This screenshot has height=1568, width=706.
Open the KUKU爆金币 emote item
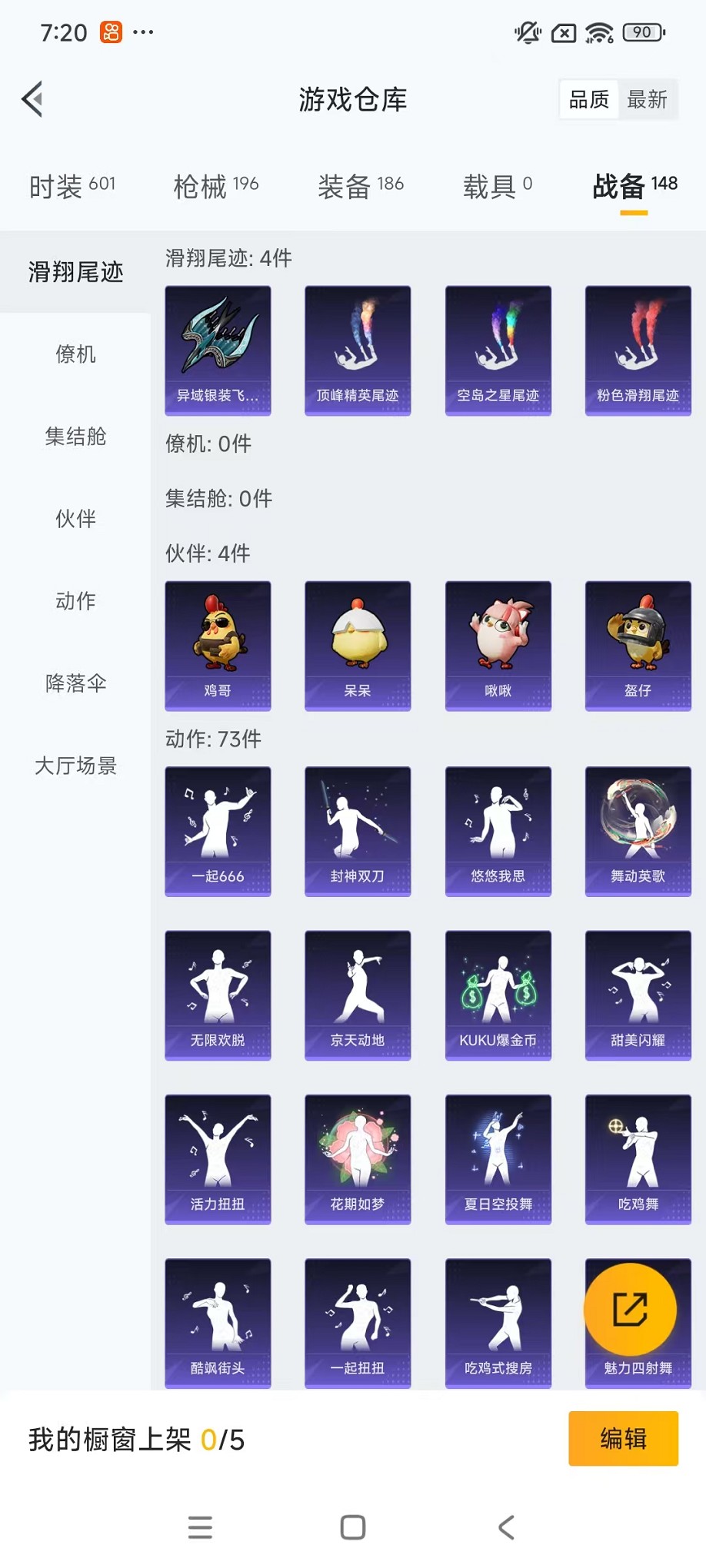(x=498, y=995)
